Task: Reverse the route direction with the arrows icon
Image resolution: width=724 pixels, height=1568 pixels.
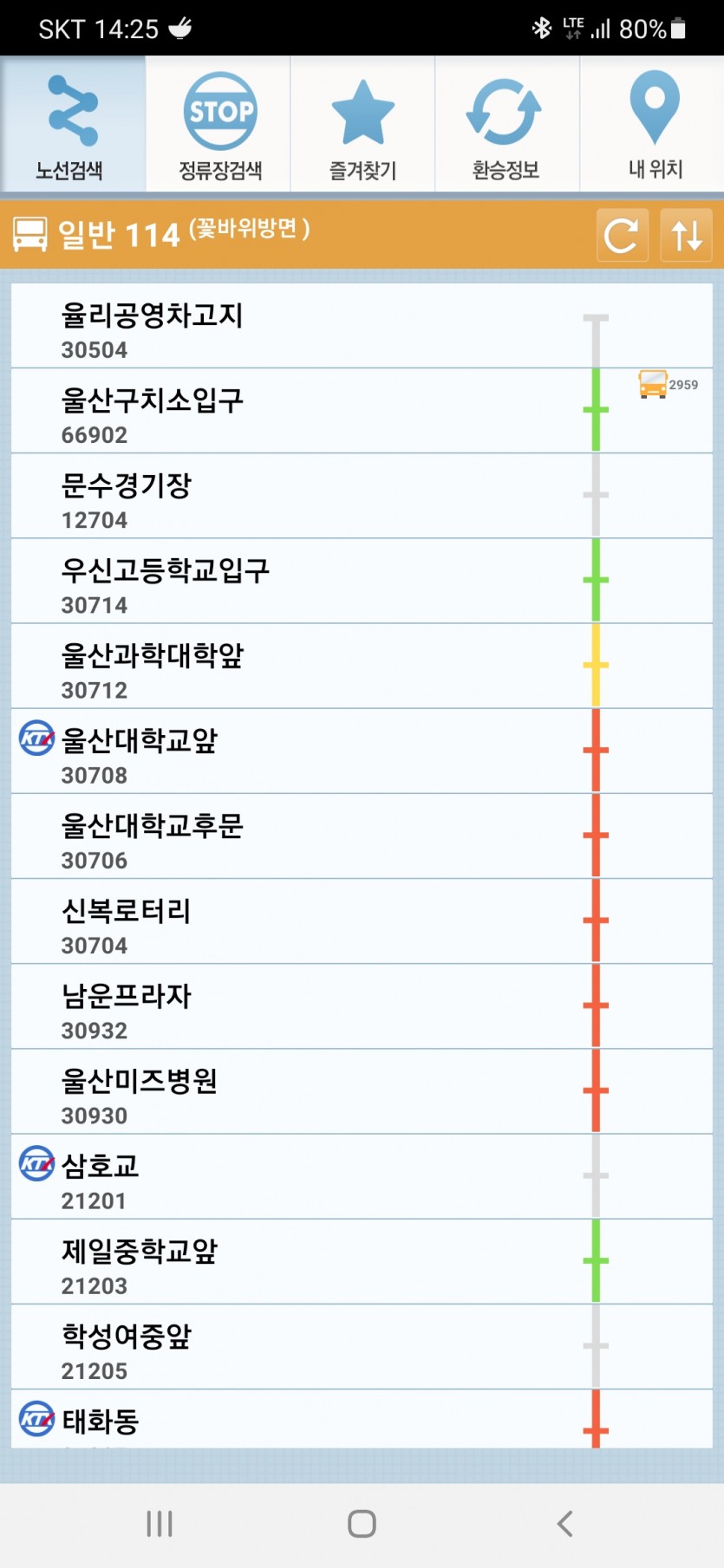Action: tap(686, 235)
